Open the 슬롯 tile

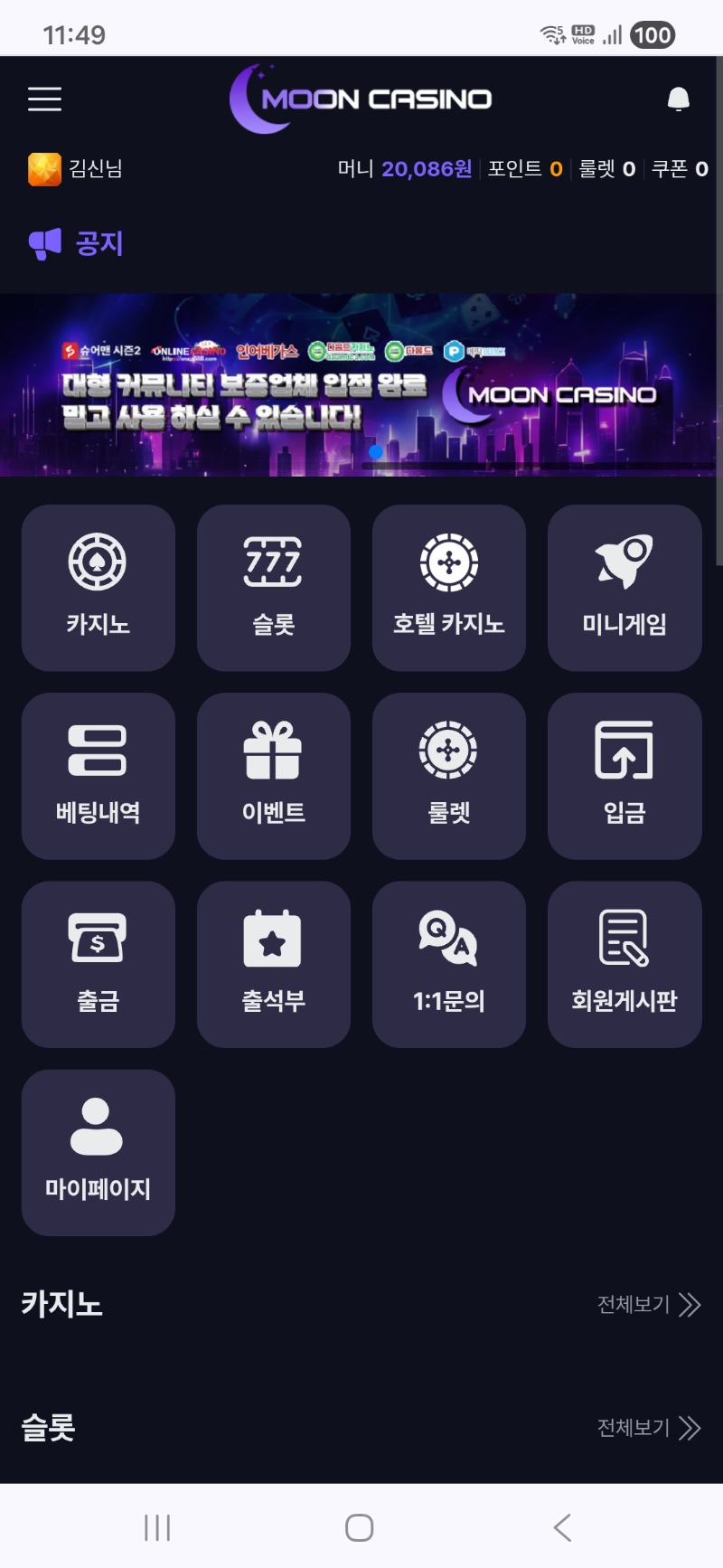tap(274, 588)
